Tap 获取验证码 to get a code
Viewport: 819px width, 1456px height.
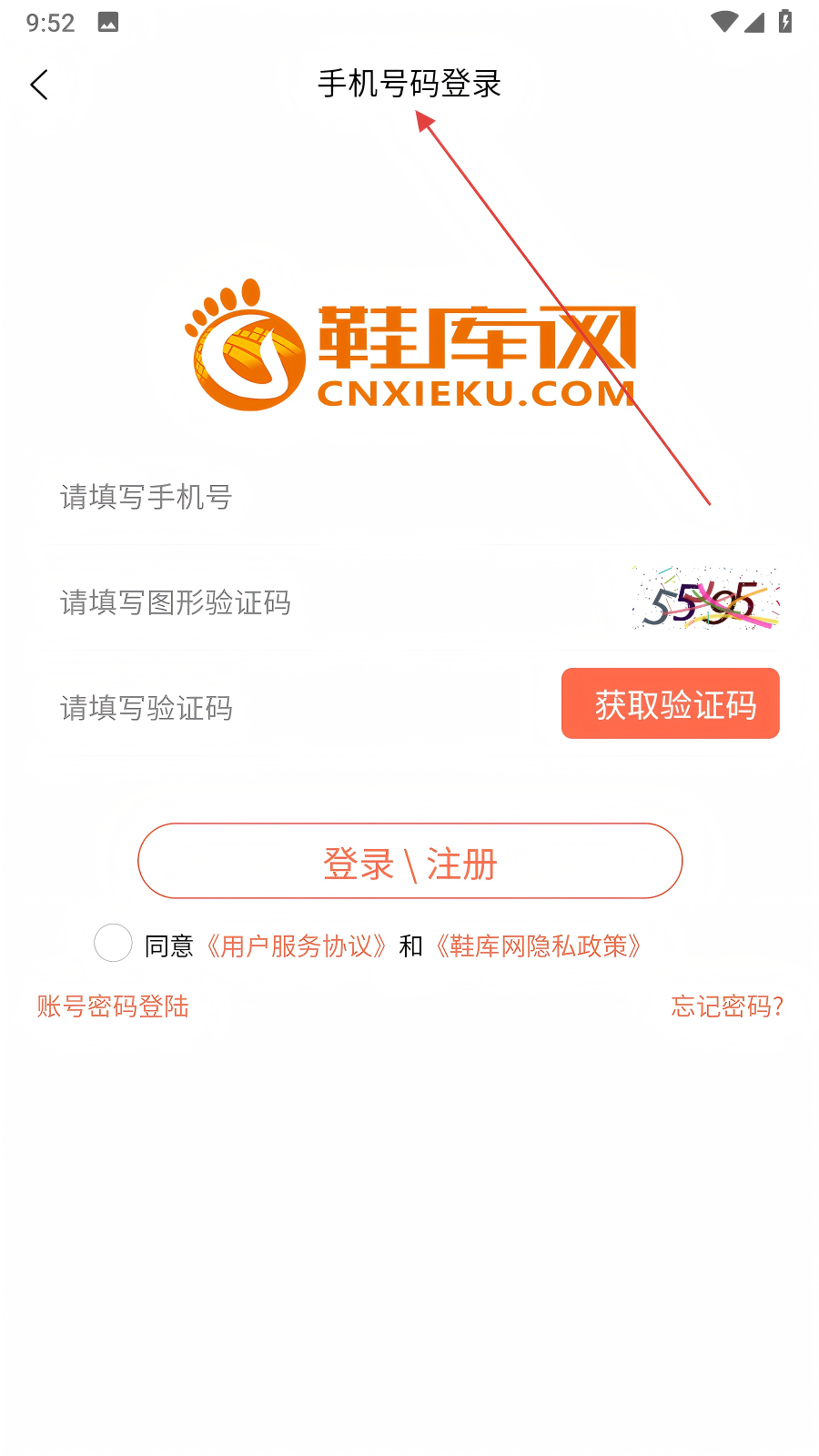[x=671, y=704]
